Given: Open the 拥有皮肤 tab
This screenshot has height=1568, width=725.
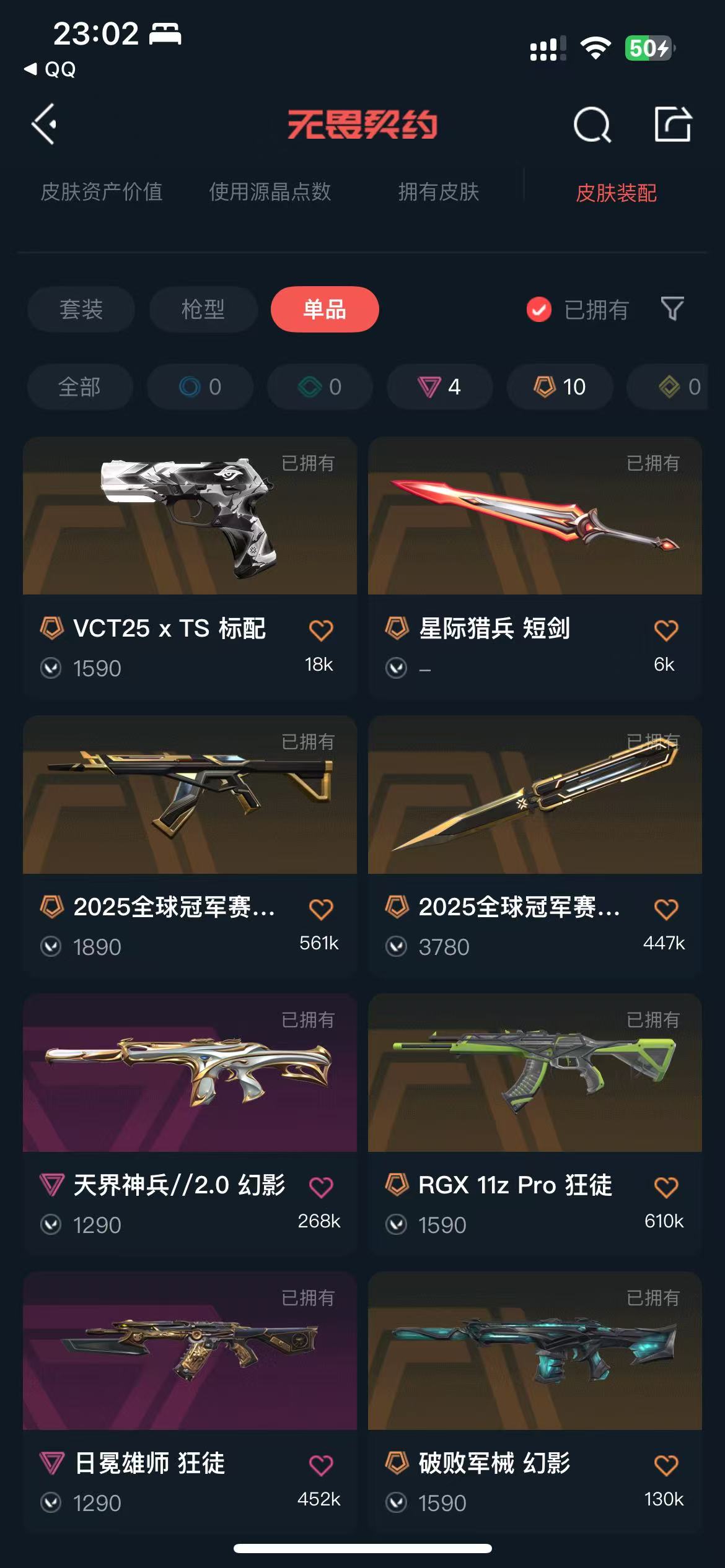Looking at the screenshot, I should [438, 192].
